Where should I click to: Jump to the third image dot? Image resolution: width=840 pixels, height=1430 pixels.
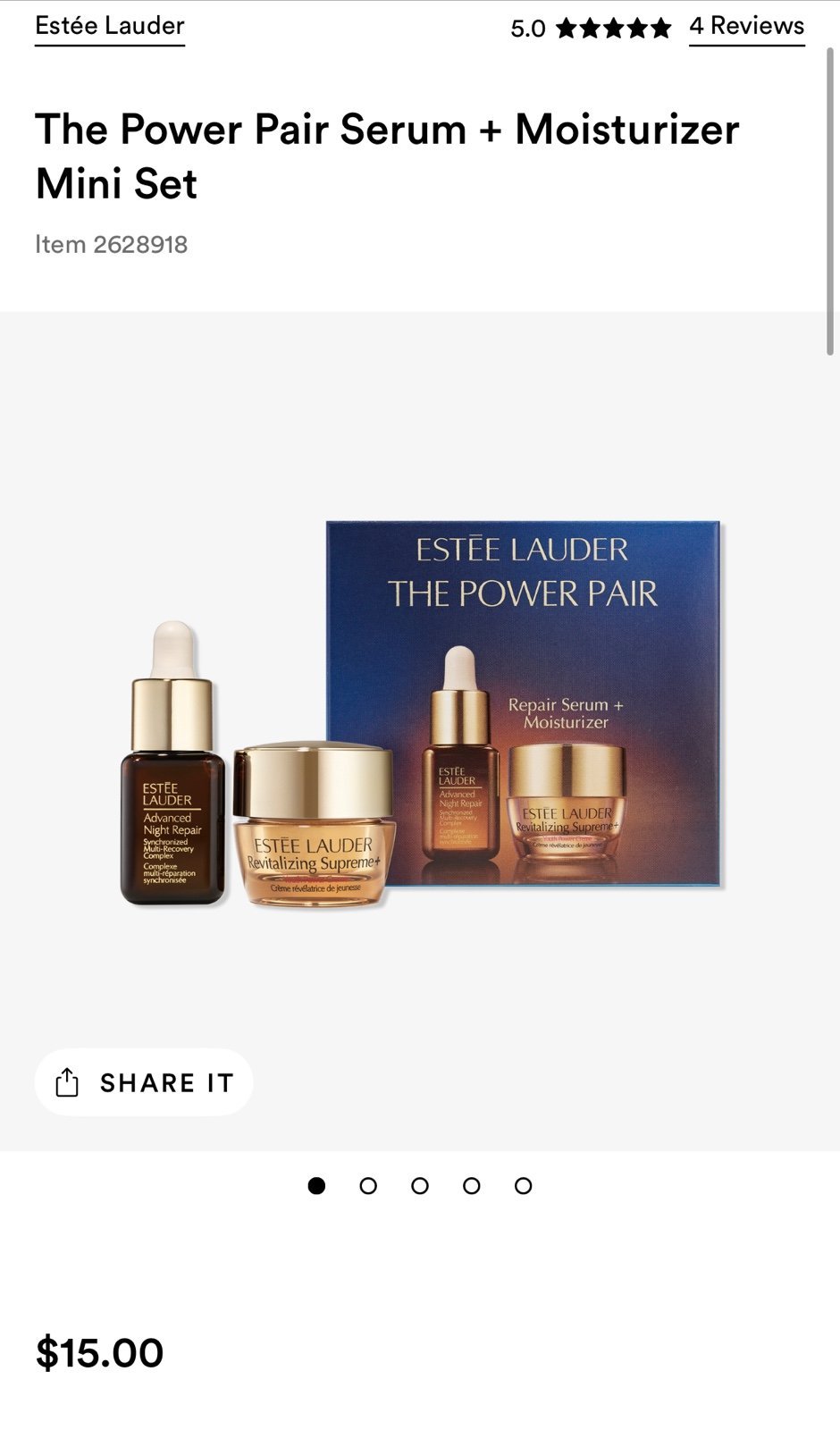tap(420, 1186)
